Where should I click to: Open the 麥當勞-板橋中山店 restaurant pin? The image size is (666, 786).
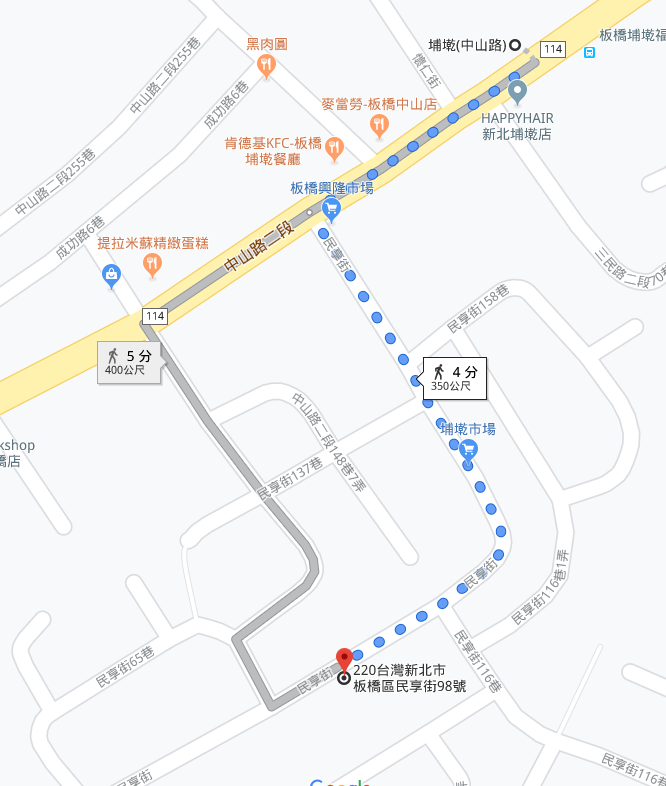point(378,125)
